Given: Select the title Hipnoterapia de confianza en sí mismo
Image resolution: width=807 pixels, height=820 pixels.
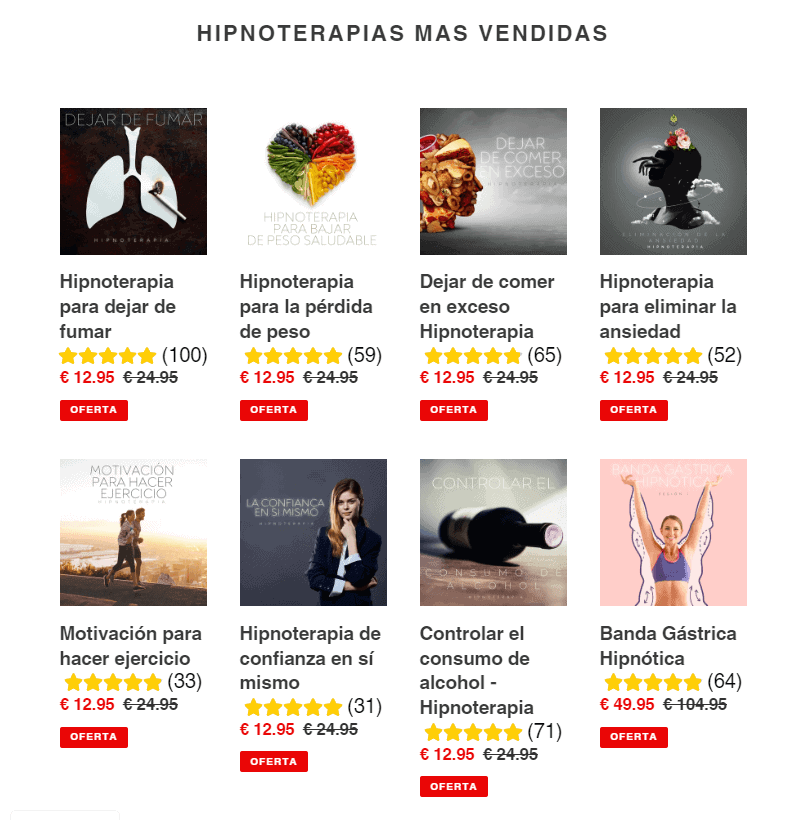Looking at the screenshot, I should point(310,658).
